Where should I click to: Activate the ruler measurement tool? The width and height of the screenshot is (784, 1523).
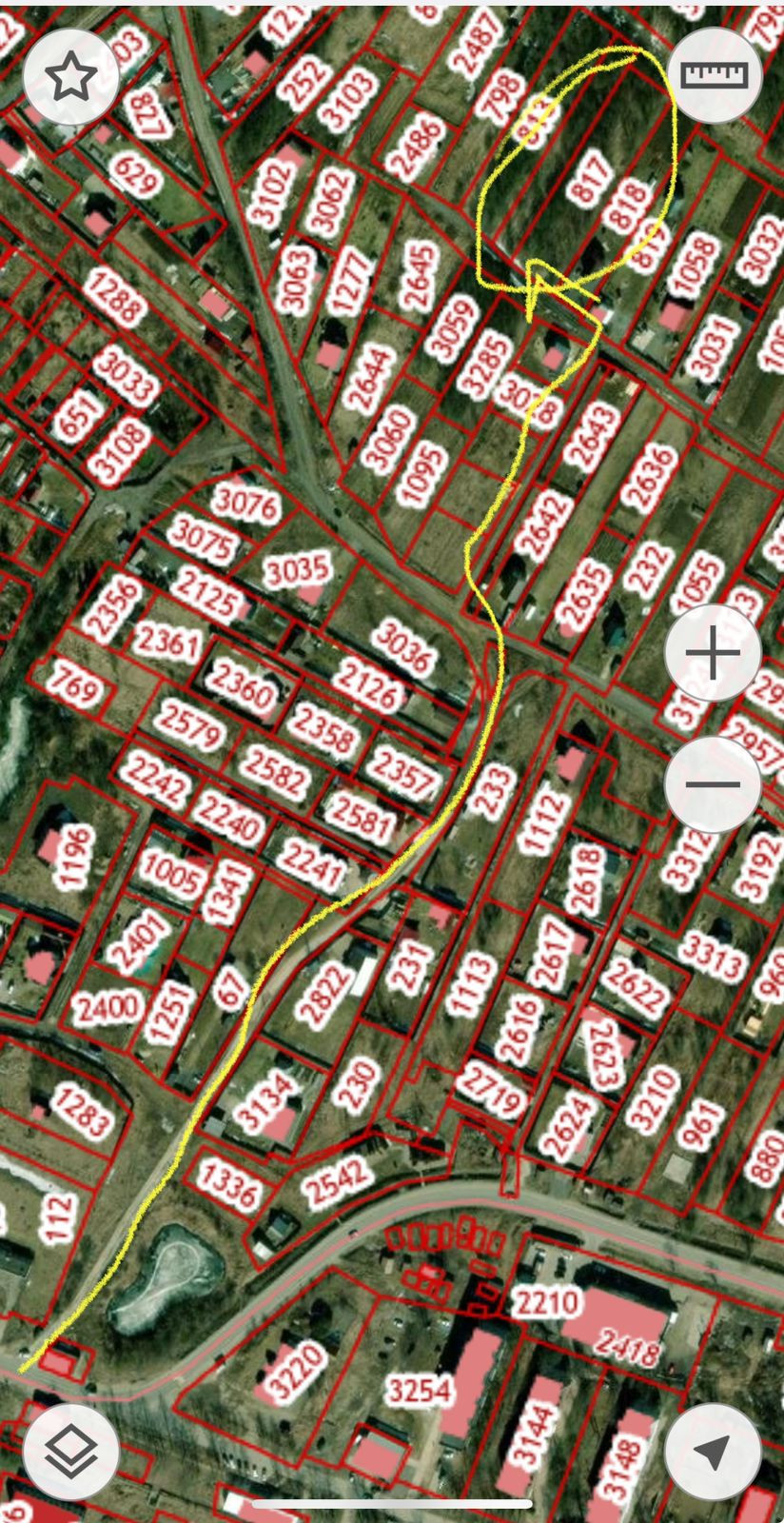coord(715,74)
